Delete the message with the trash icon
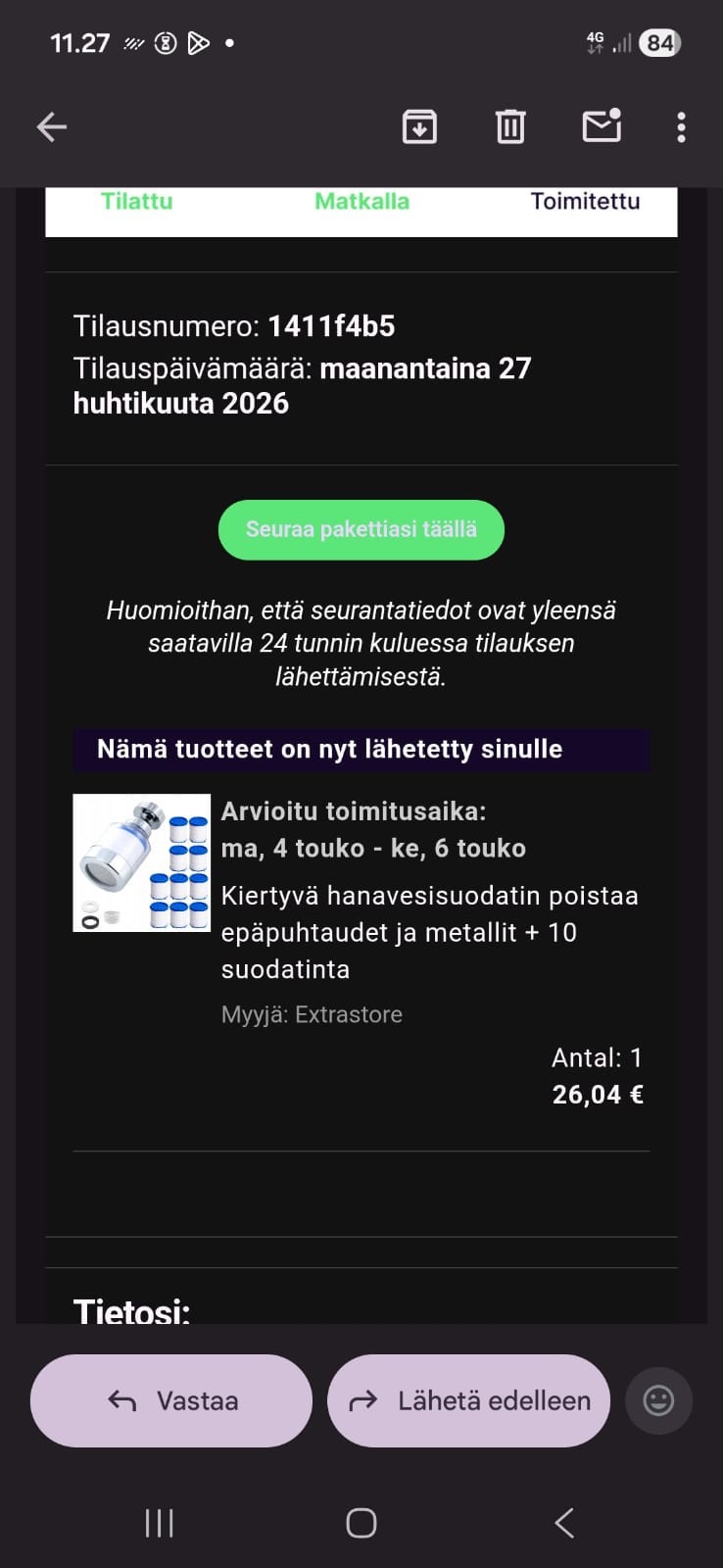This screenshot has width=723, height=1568. point(509,126)
